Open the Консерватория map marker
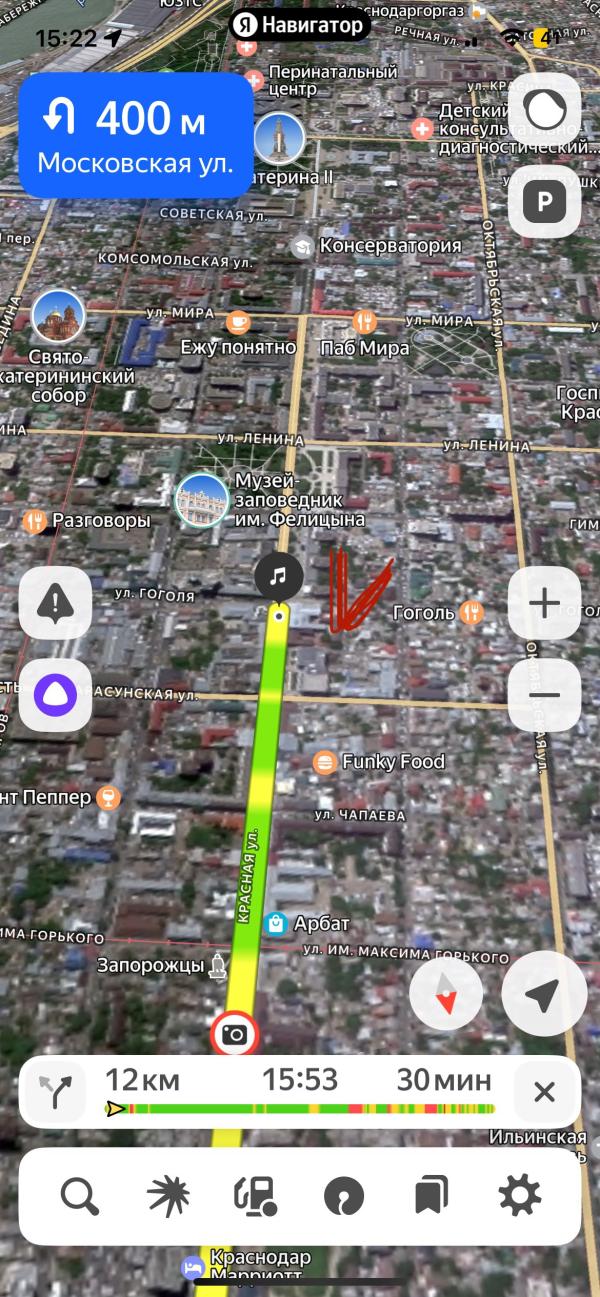The image size is (600, 1297). coord(301,246)
